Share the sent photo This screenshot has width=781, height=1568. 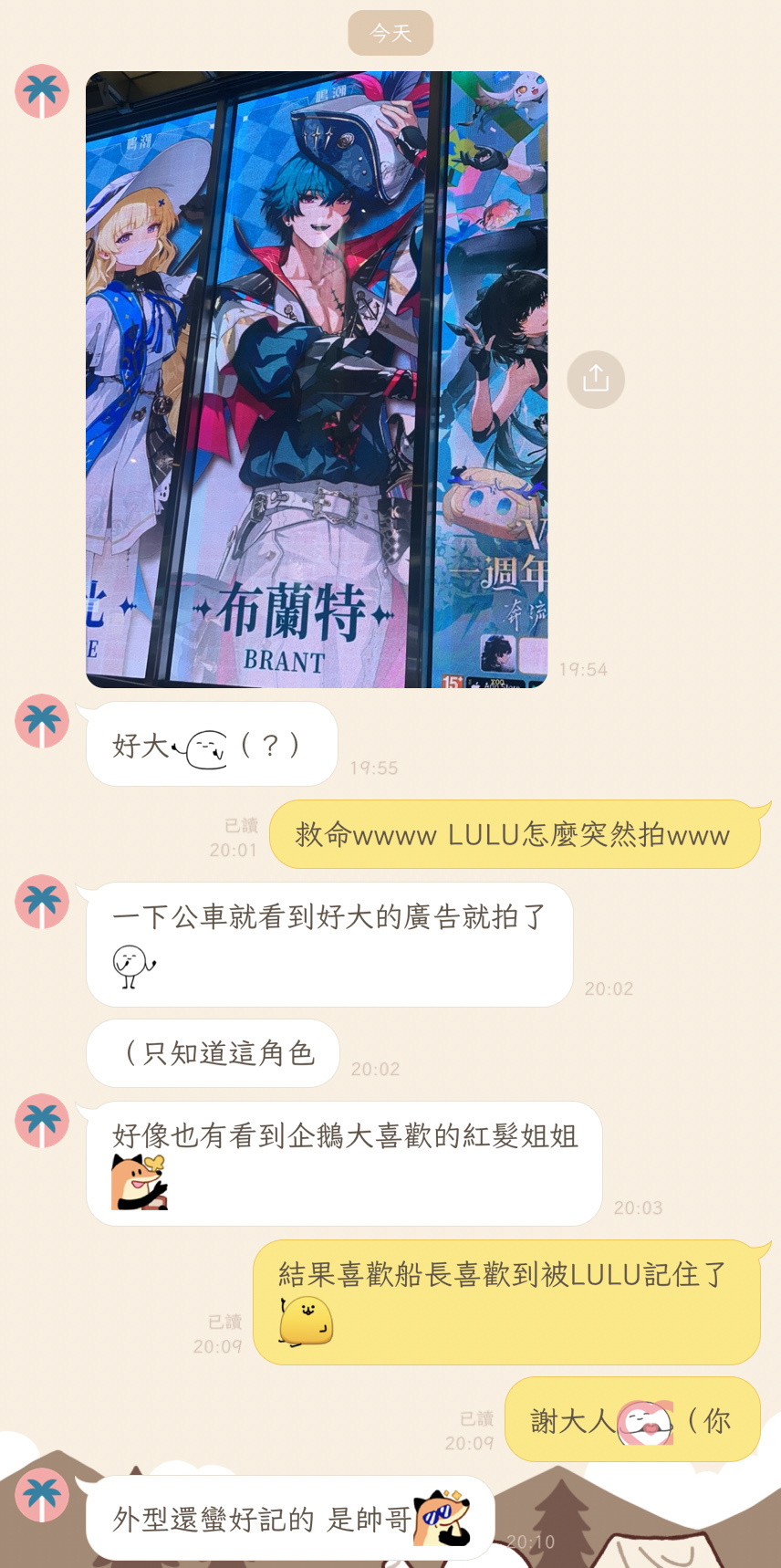tap(596, 379)
